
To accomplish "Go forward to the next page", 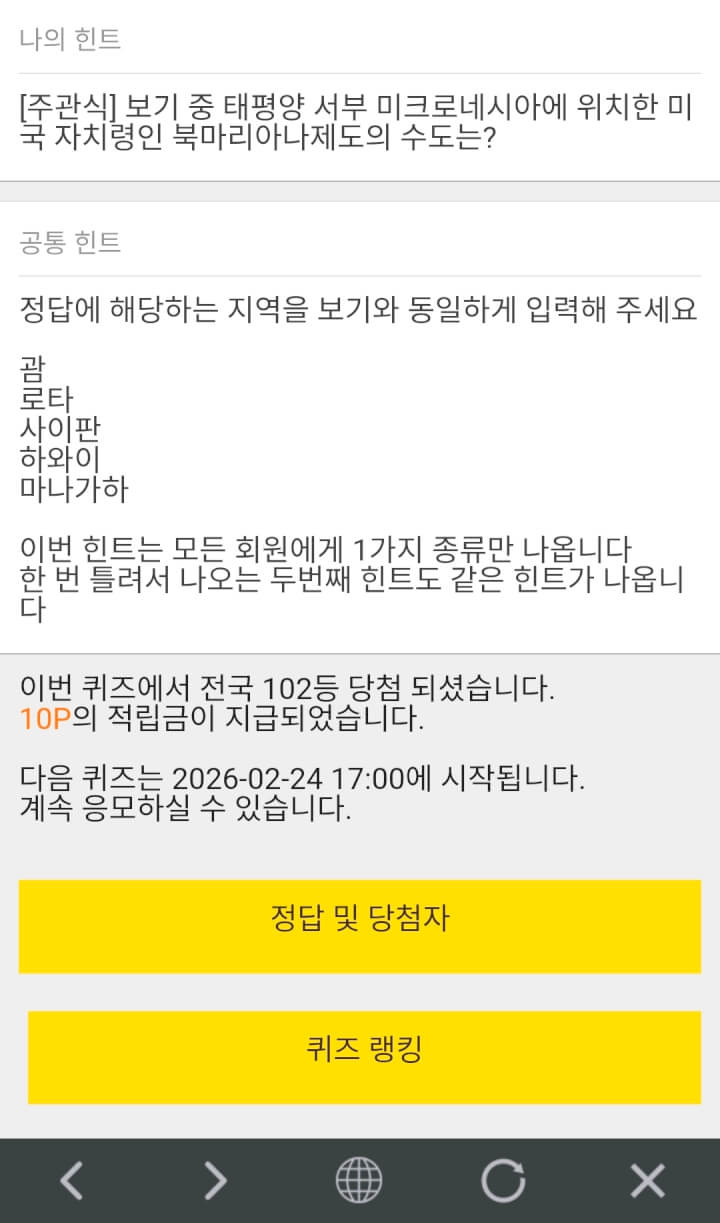I will tap(215, 1181).
